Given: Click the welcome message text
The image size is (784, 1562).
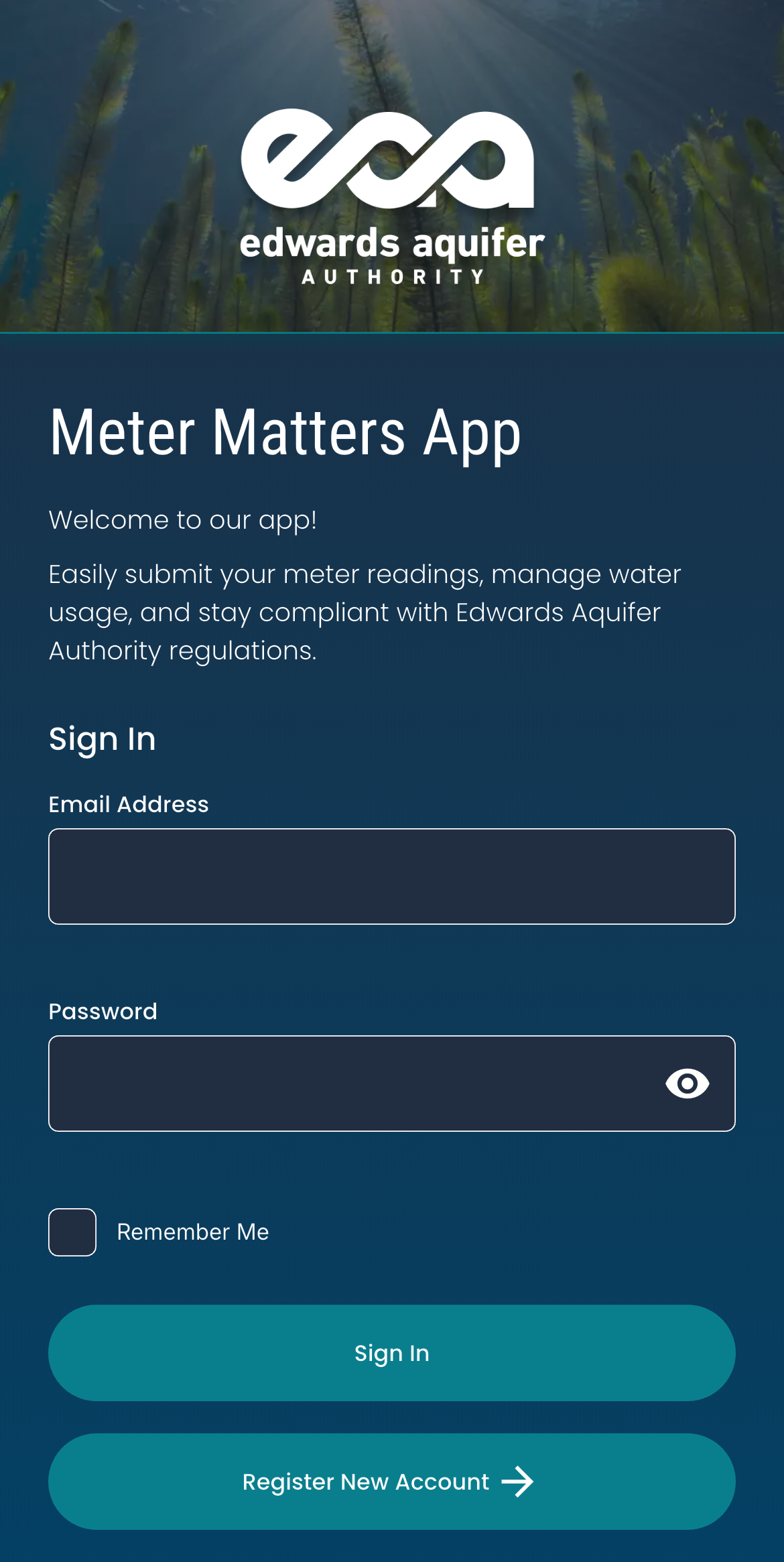Looking at the screenshot, I should point(184,519).
